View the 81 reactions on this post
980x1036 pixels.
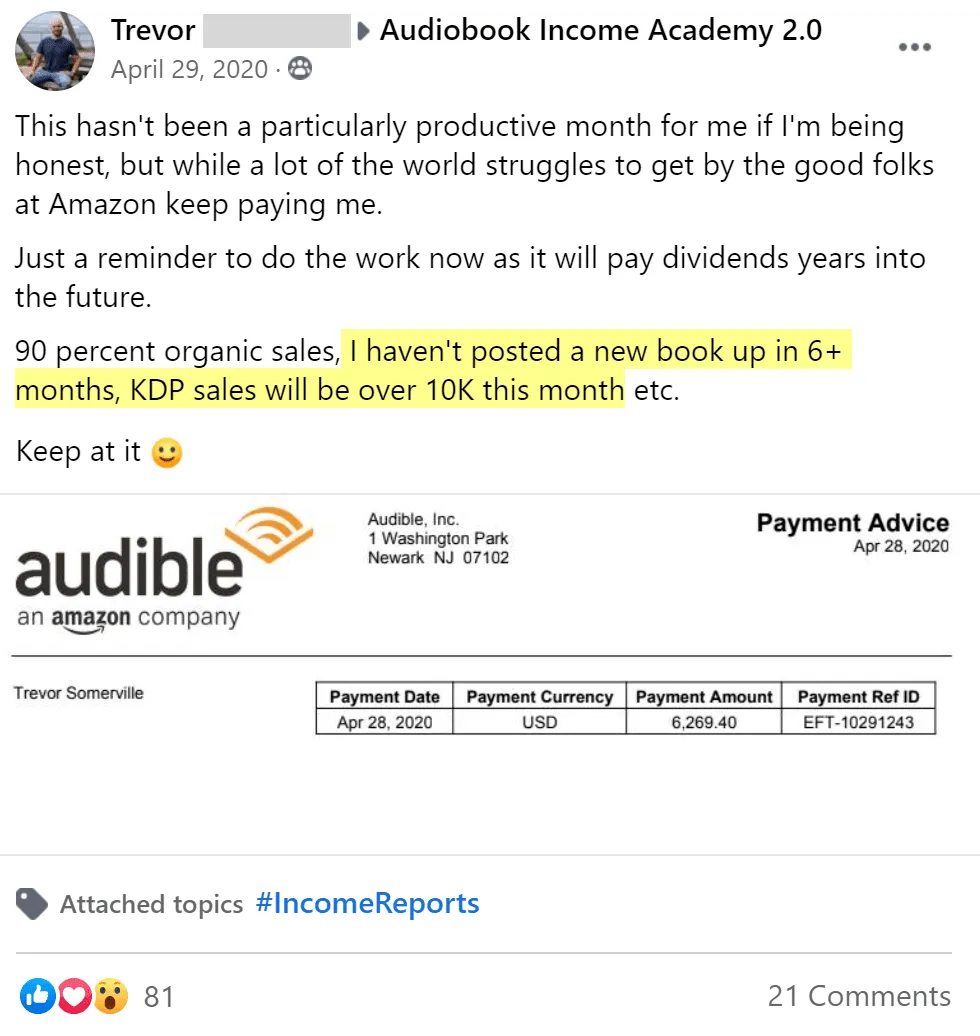coord(97,996)
